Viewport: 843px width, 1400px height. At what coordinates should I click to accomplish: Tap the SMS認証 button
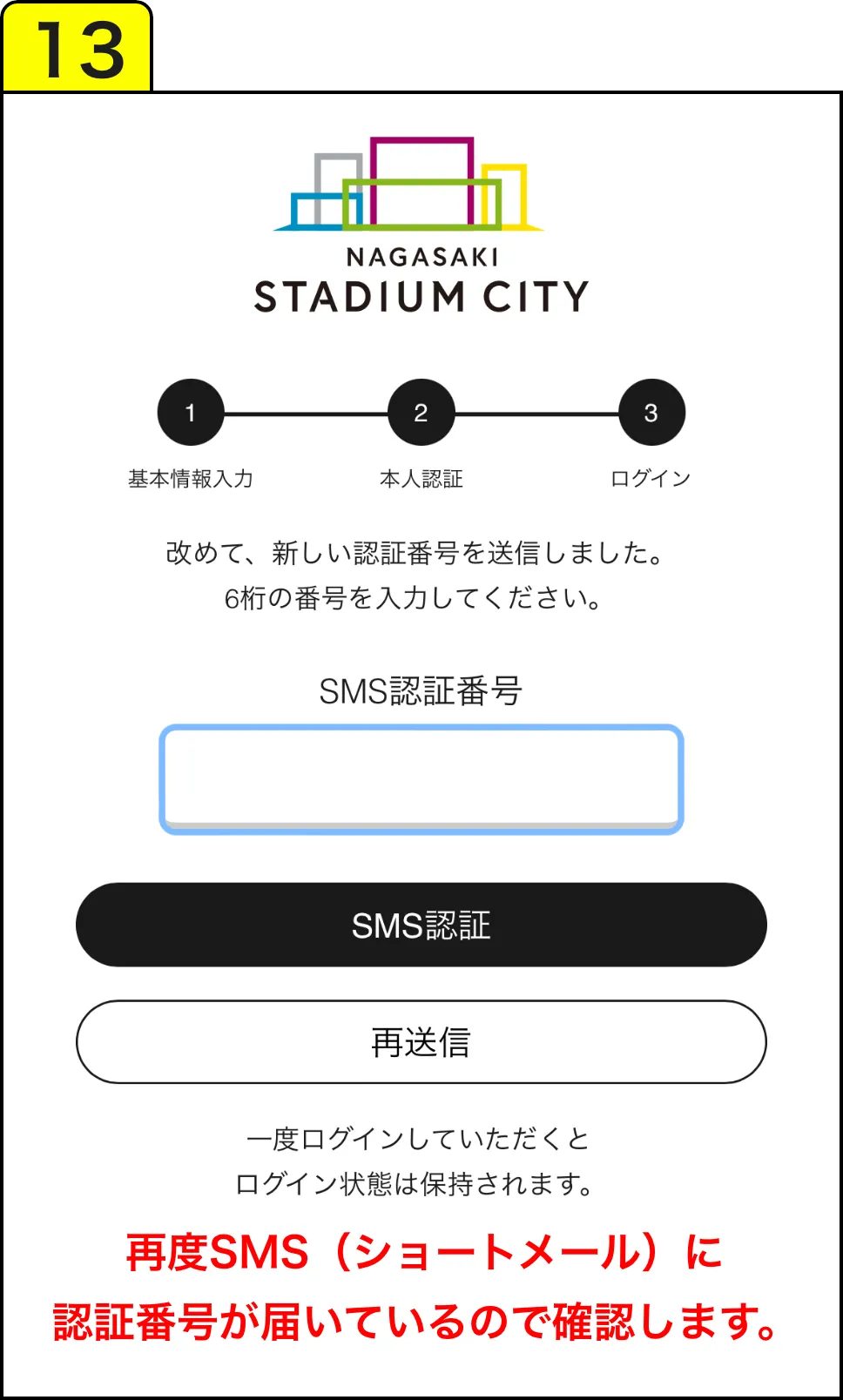coord(421,925)
